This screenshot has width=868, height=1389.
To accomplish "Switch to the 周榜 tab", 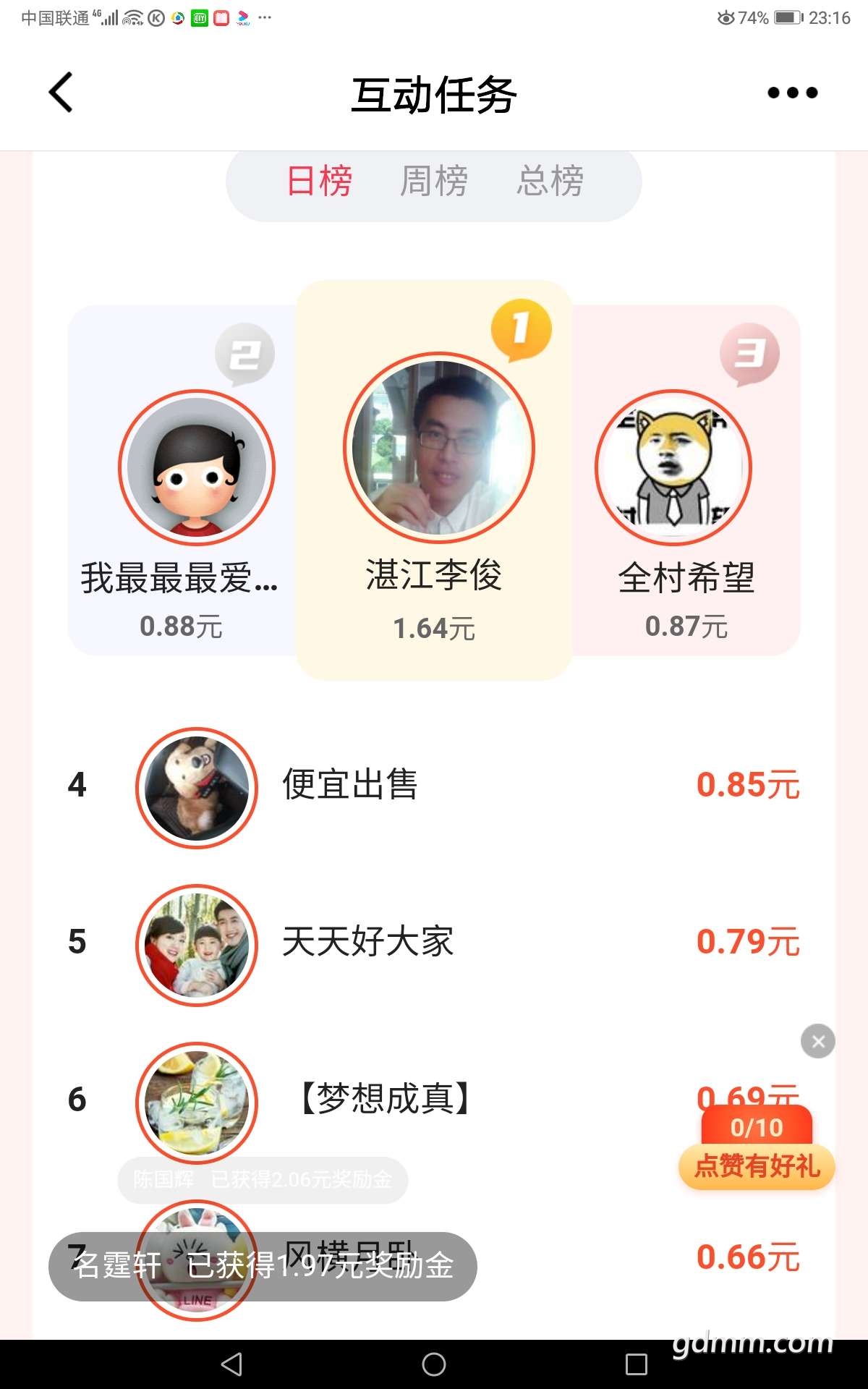I will [x=434, y=181].
